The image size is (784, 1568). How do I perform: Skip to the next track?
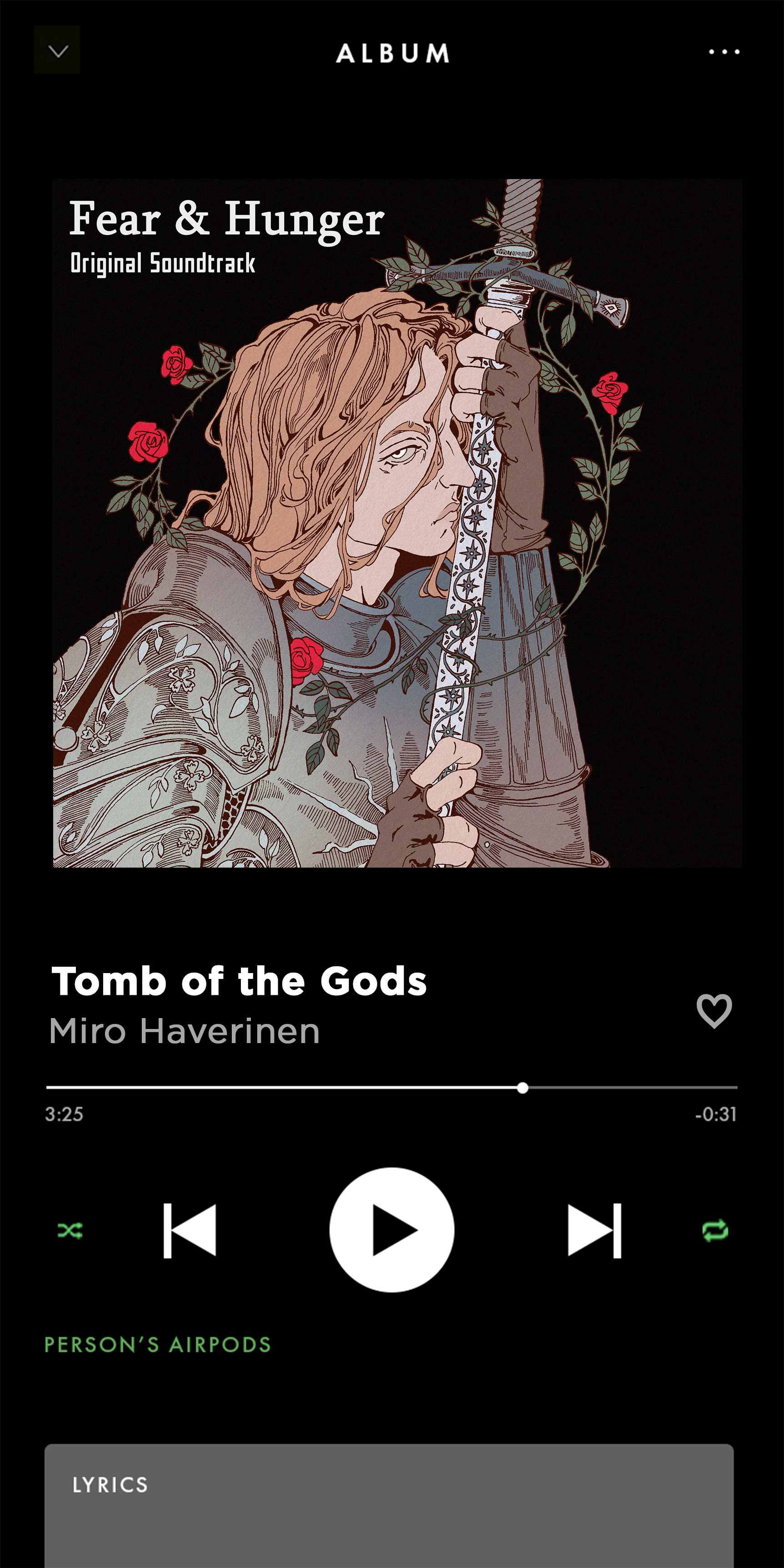pyautogui.click(x=594, y=1230)
